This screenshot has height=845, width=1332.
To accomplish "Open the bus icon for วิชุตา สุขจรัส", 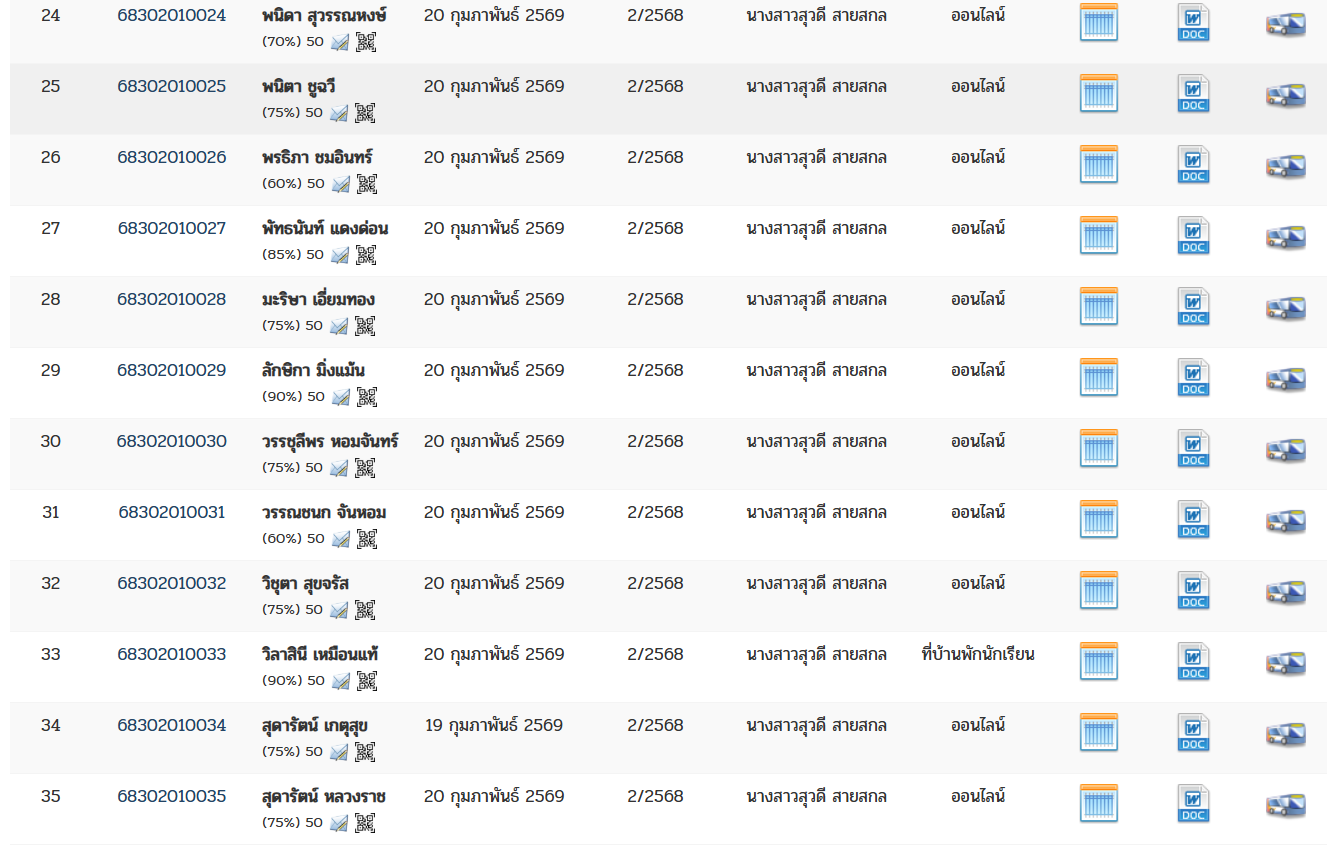I will [x=1285, y=591].
